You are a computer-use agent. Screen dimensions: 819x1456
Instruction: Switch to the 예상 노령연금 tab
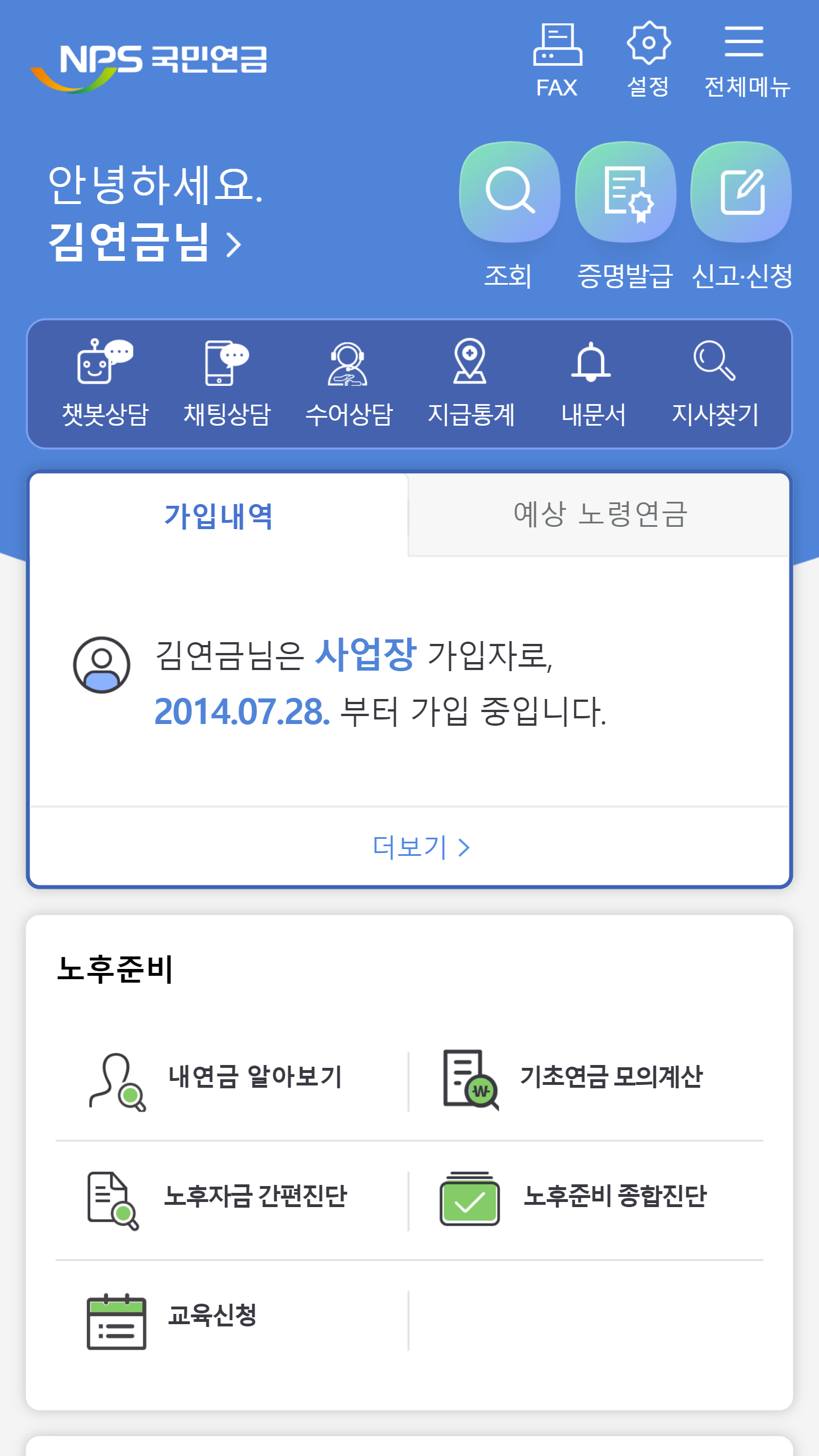(x=599, y=514)
